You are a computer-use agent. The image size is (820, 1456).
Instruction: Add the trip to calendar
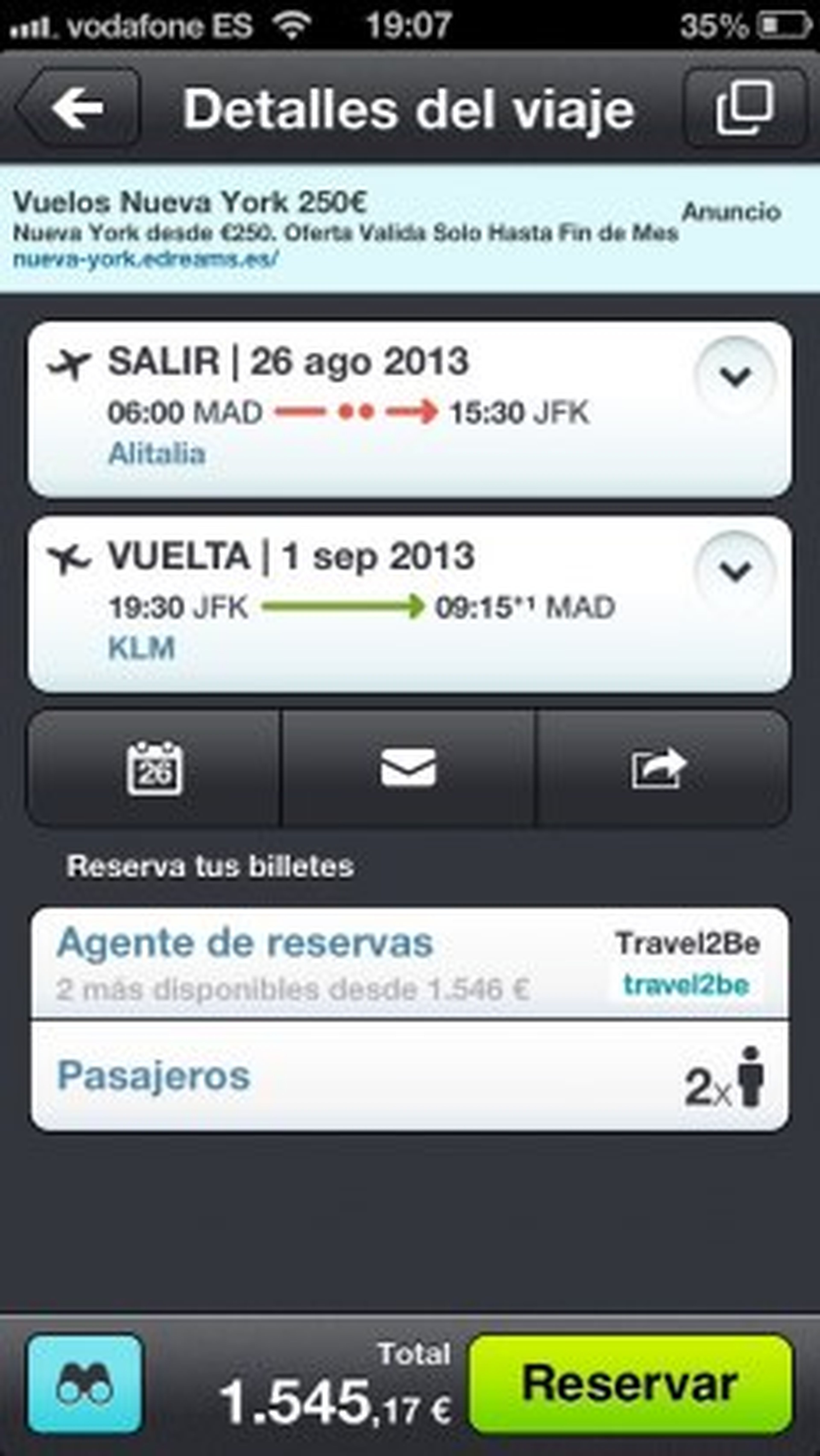[154, 769]
